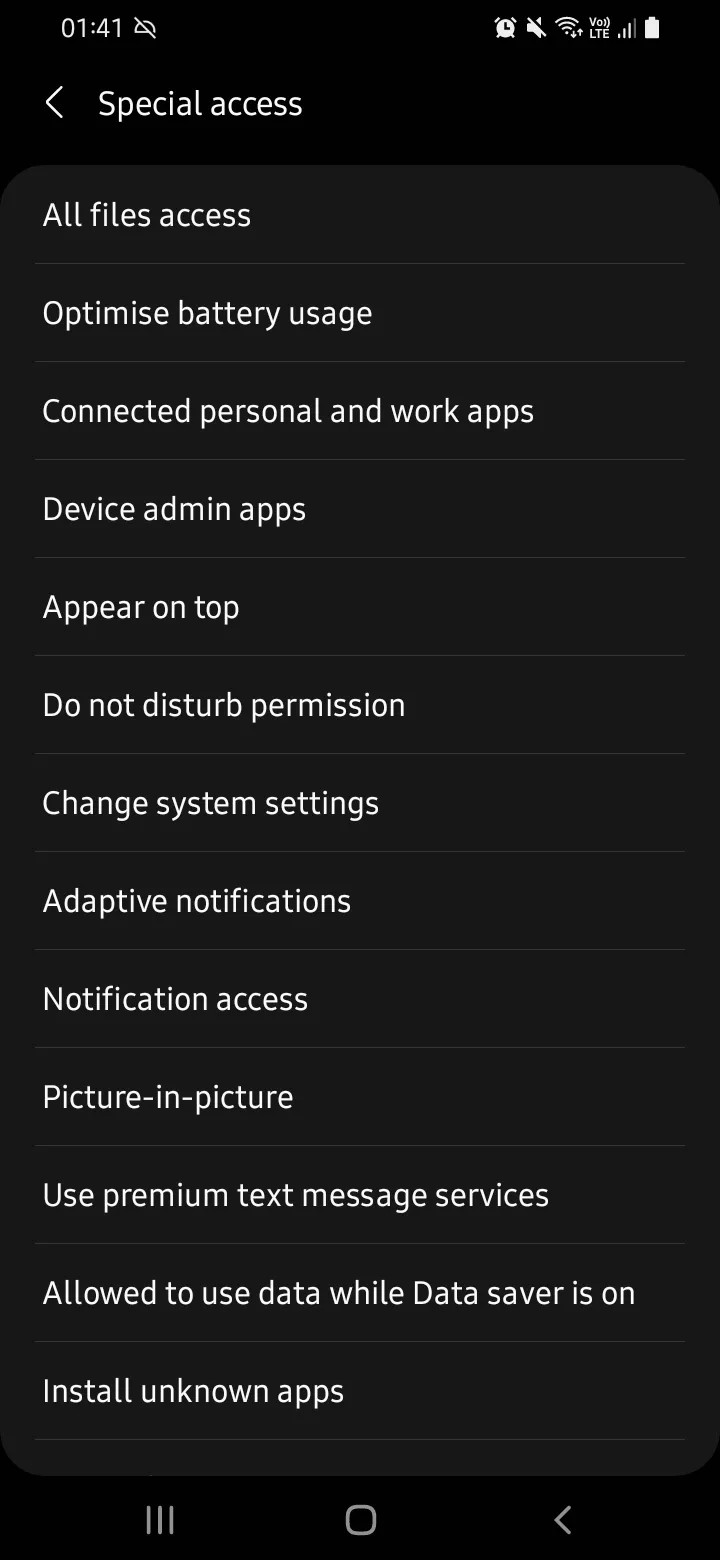Open Install unknown apps
This screenshot has width=720, height=1560.
[360, 1391]
